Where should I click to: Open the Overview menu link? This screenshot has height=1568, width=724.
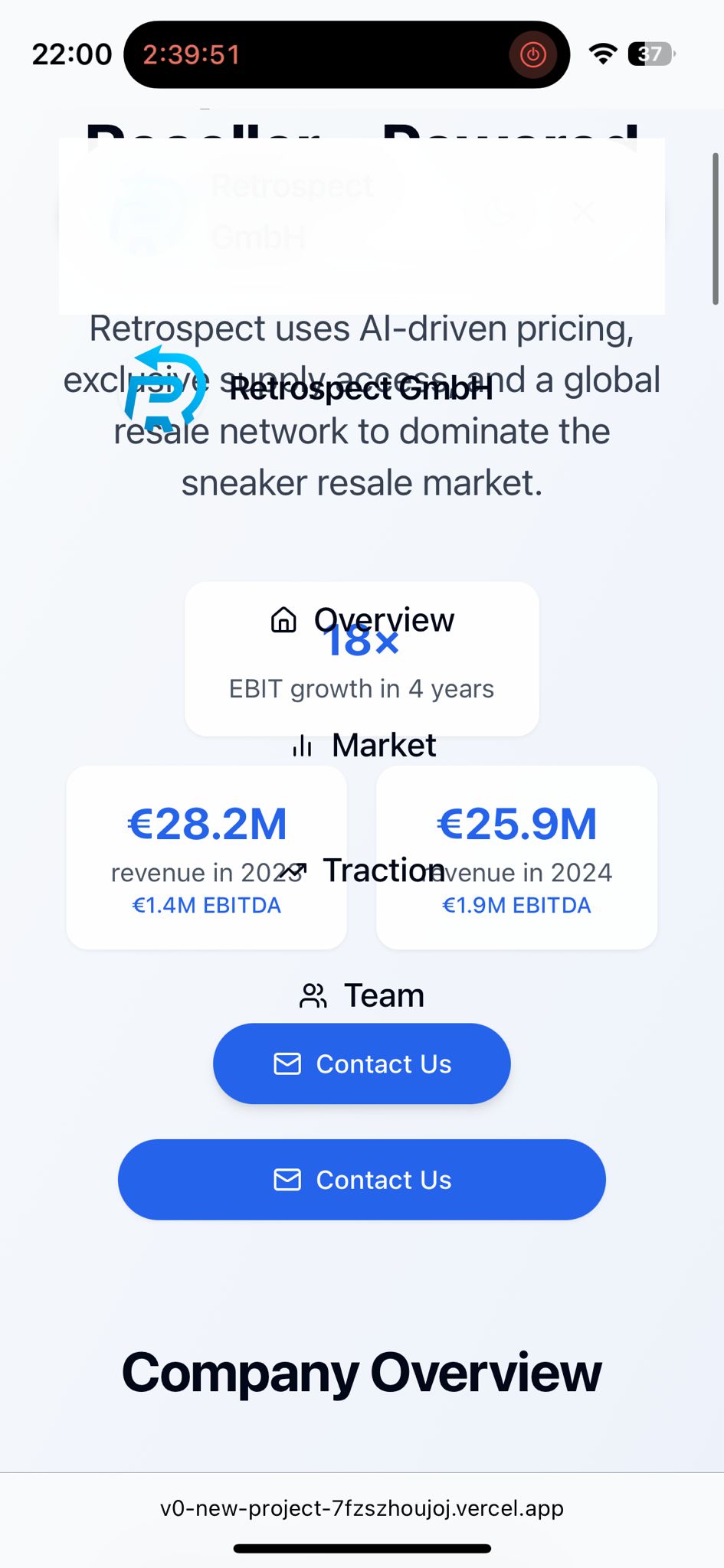tap(362, 620)
